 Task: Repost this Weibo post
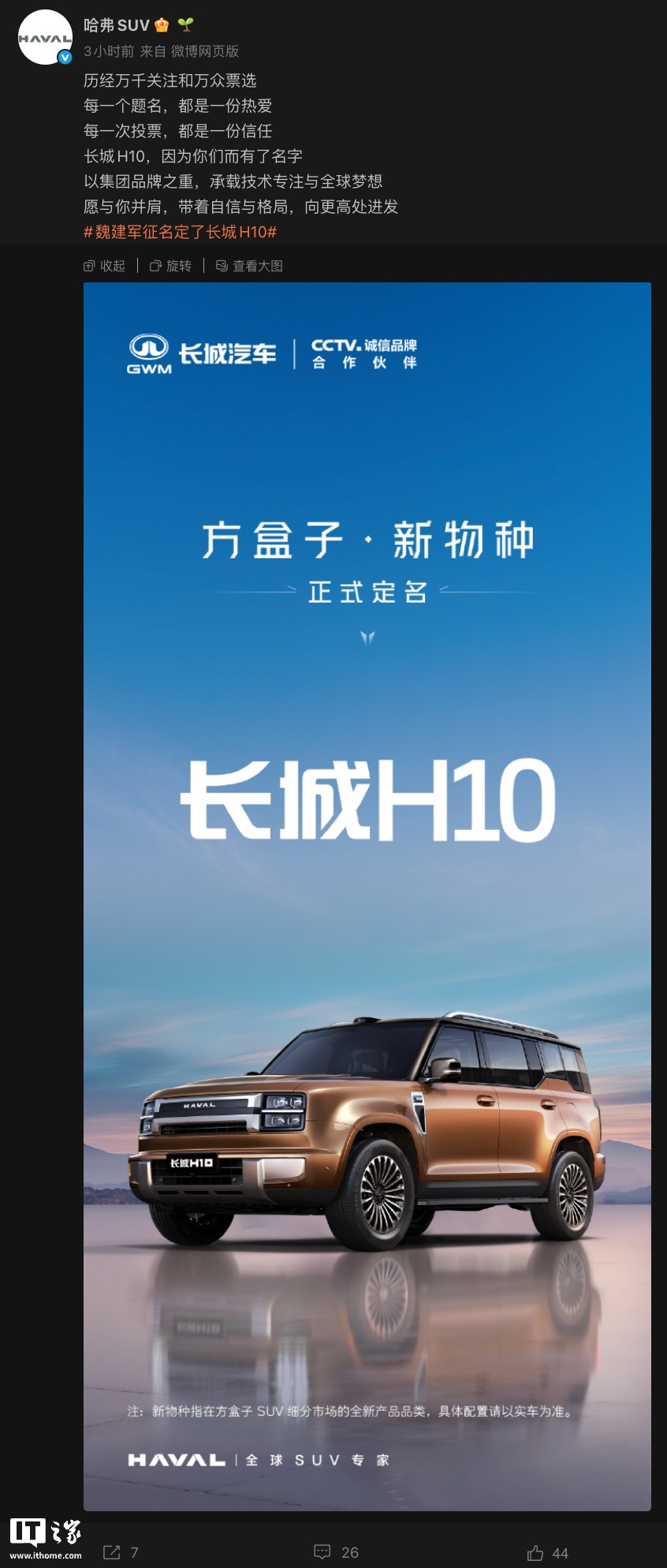121,1552
